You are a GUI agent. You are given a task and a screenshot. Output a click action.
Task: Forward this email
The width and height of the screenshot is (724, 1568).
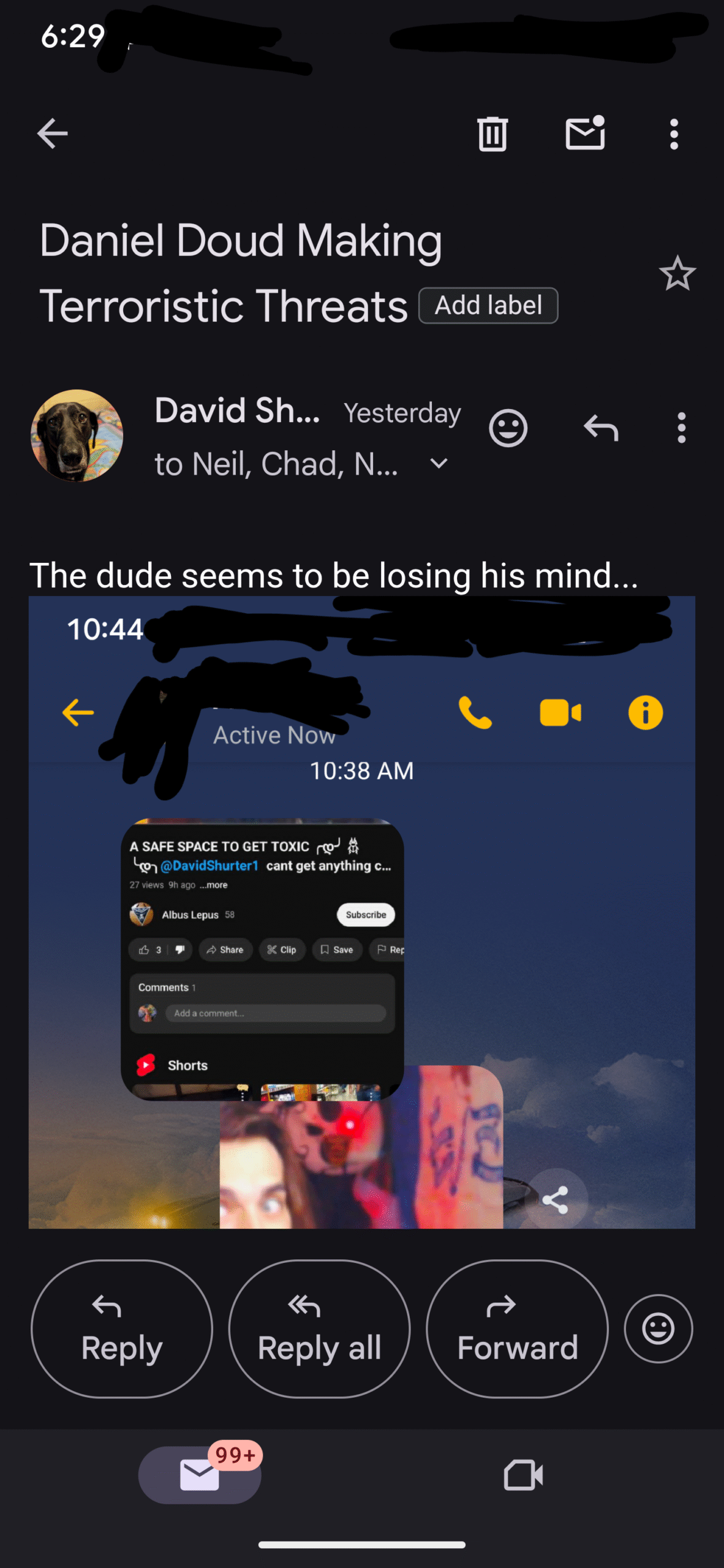pos(518,1329)
